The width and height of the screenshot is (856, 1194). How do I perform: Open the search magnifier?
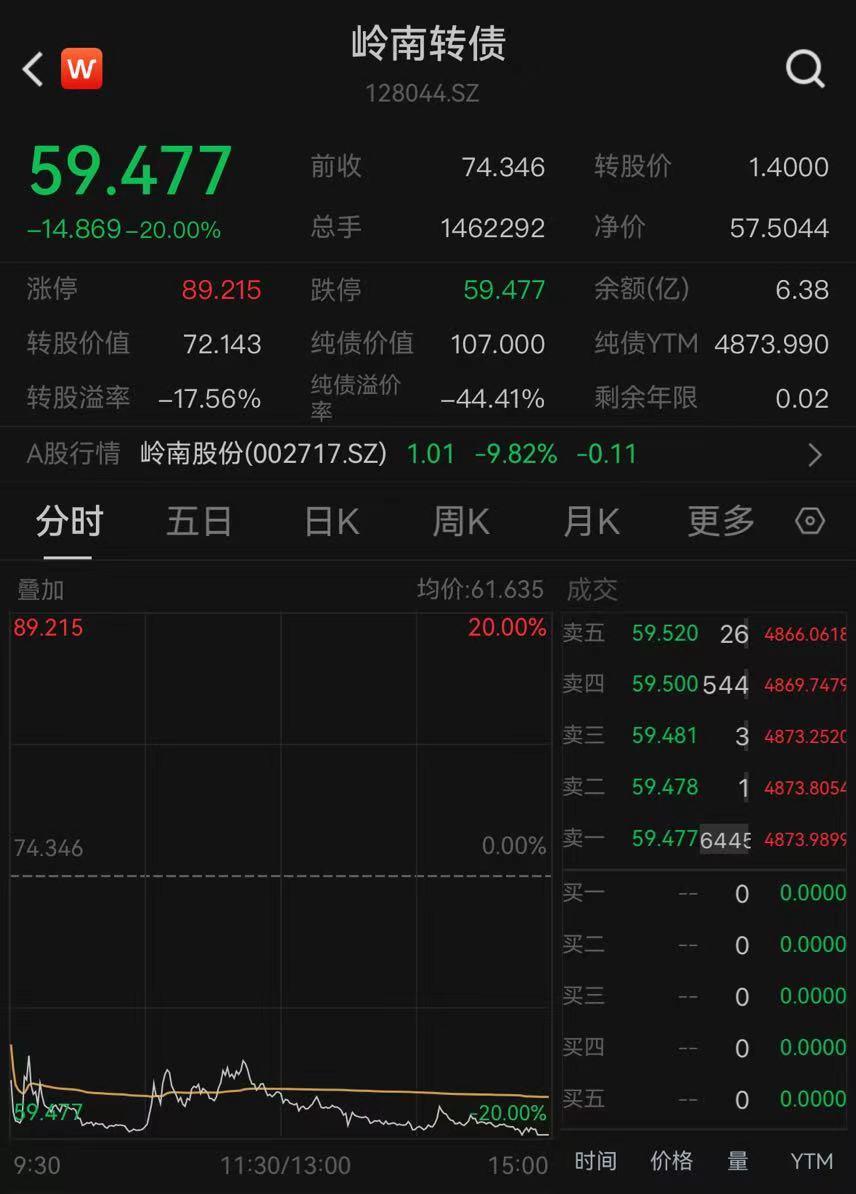[805, 70]
